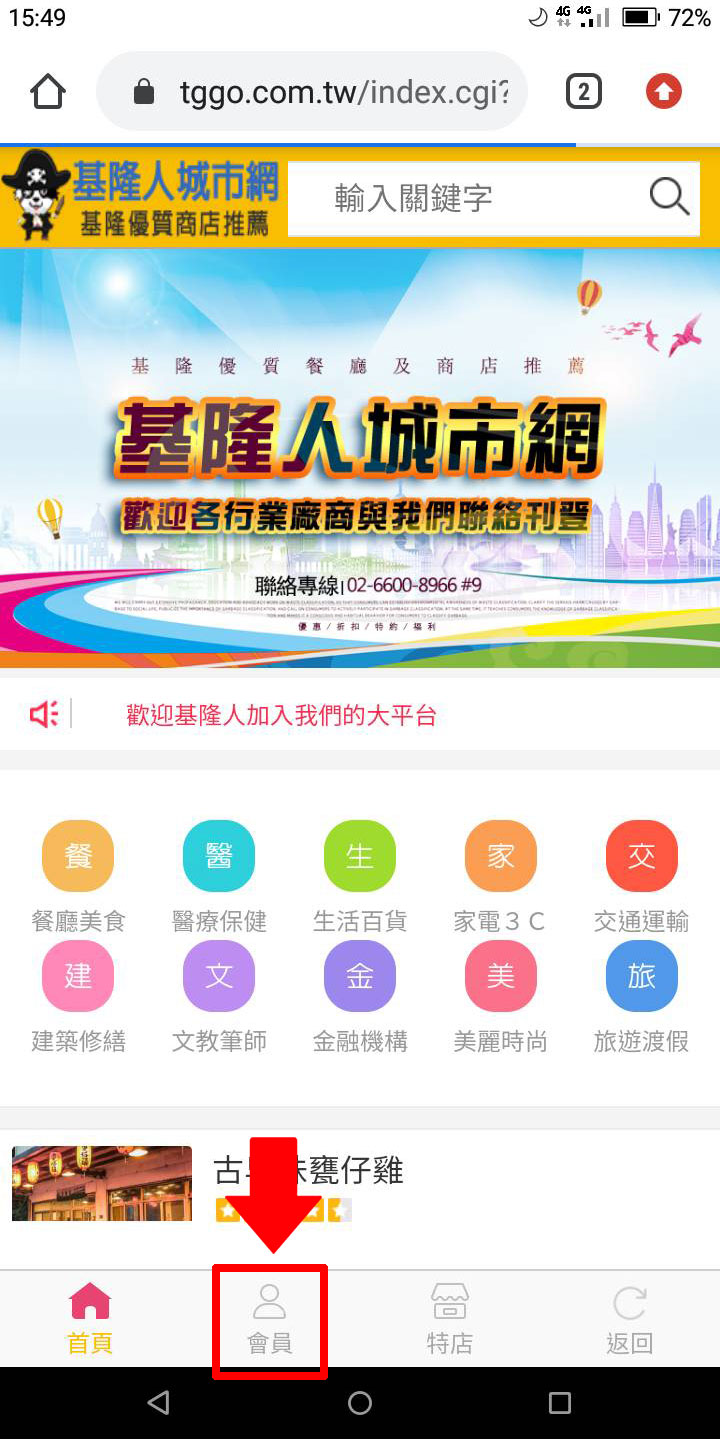Tap 返回 in the bottom bar

tap(629, 1320)
